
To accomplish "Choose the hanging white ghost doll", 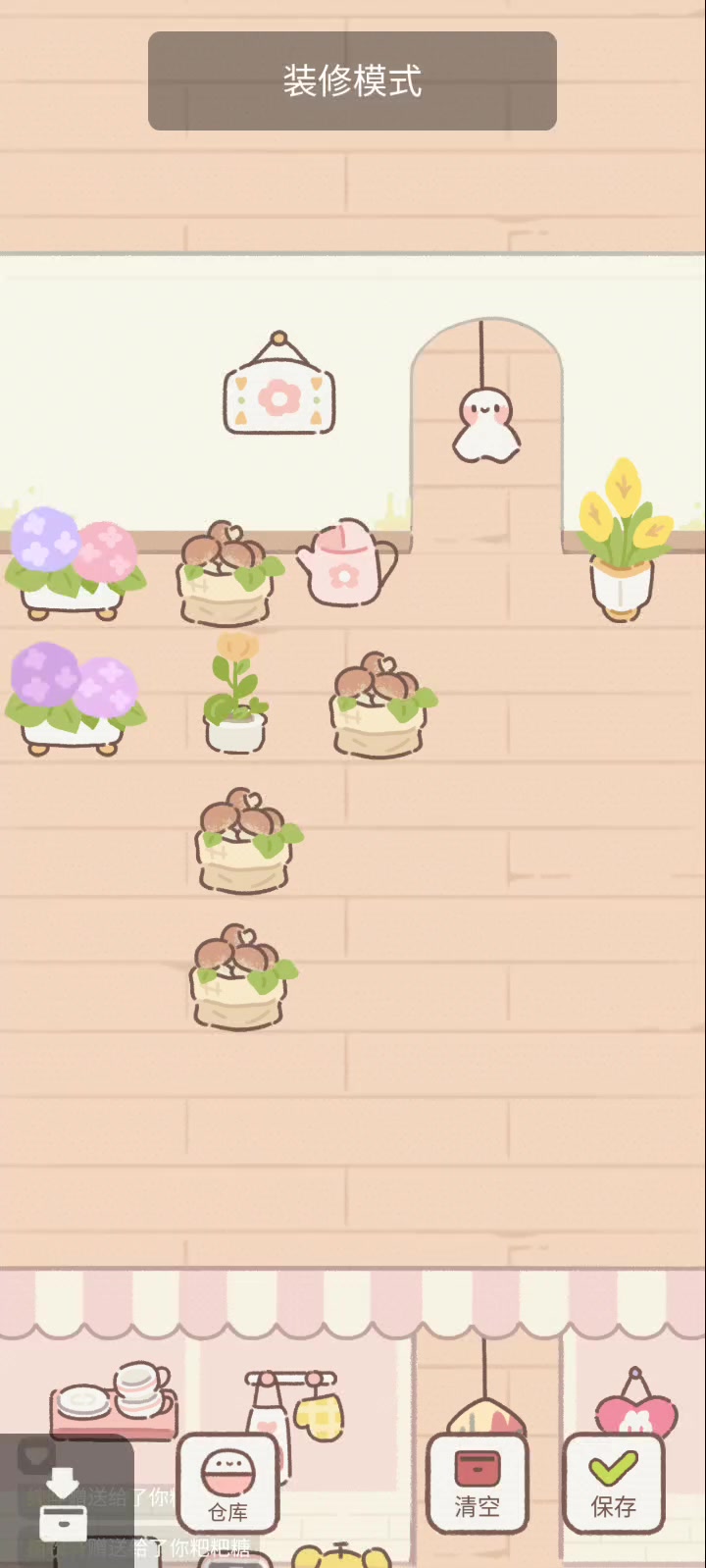I will pyautogui.click(x=485, y=422).
